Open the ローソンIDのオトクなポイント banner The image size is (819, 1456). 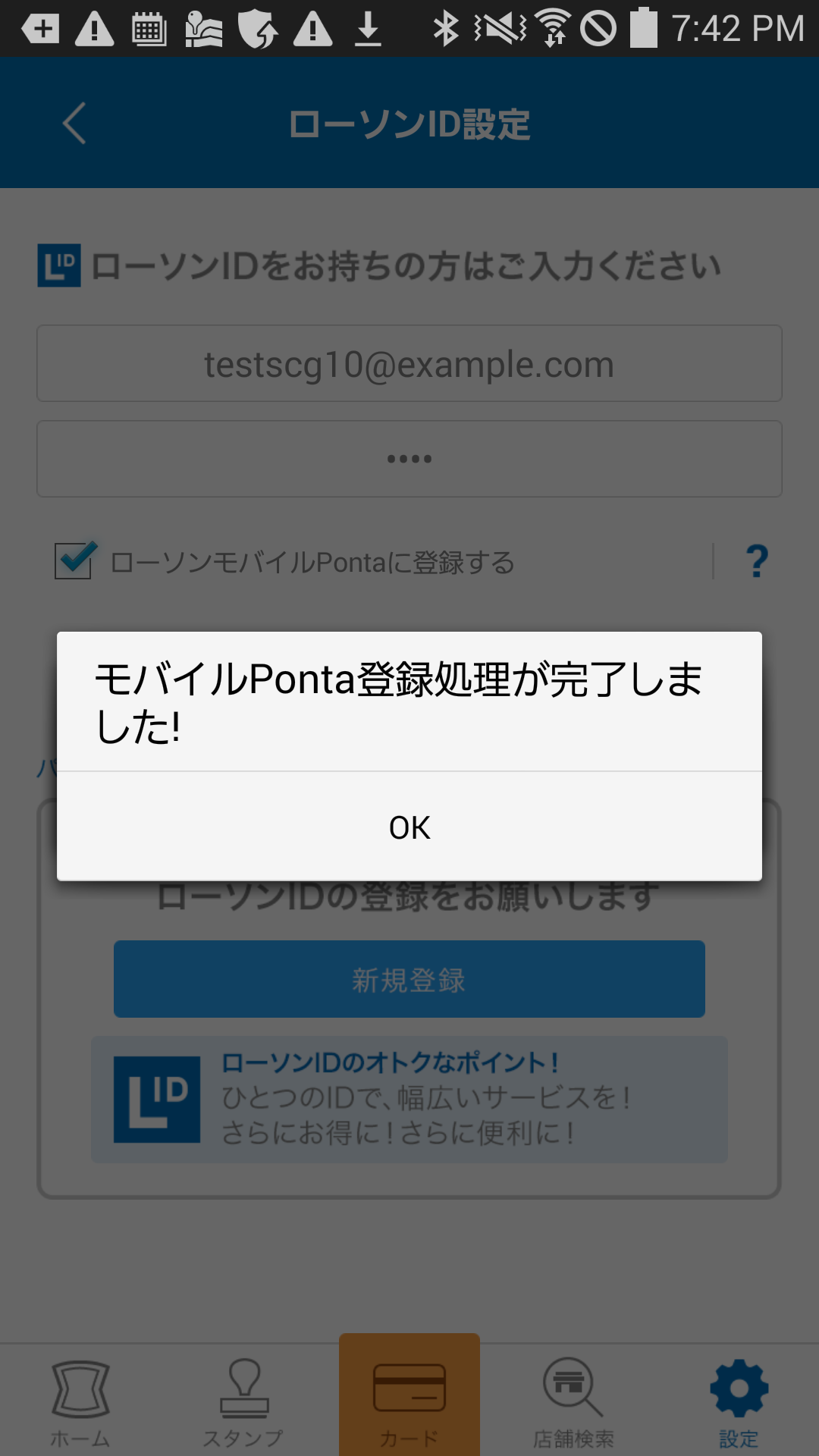coord(409,1099)
